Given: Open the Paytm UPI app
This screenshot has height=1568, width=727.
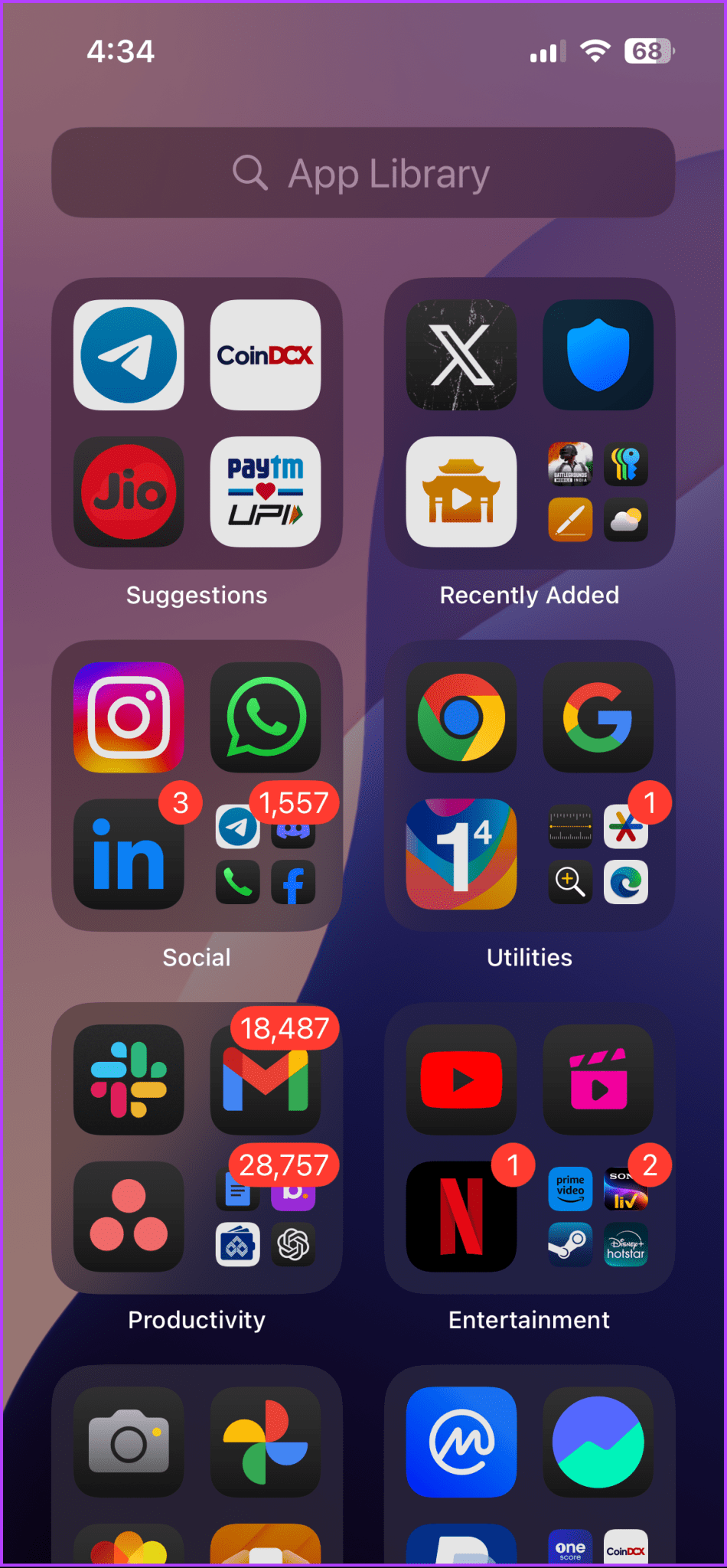Looking at the screenshot, I should [265, 492].
